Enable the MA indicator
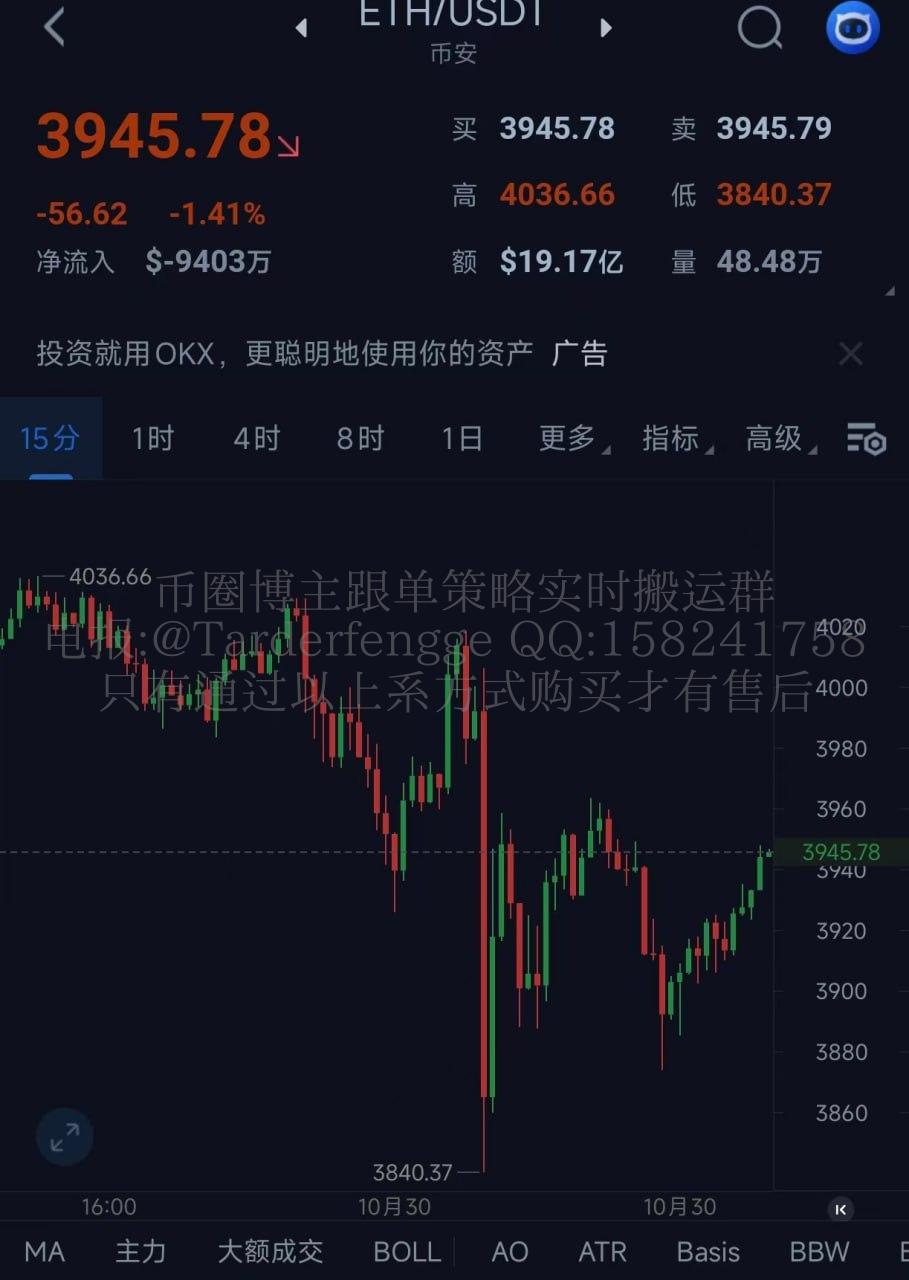This screenshot has height=1280, width=909. tap(45, 1251)
